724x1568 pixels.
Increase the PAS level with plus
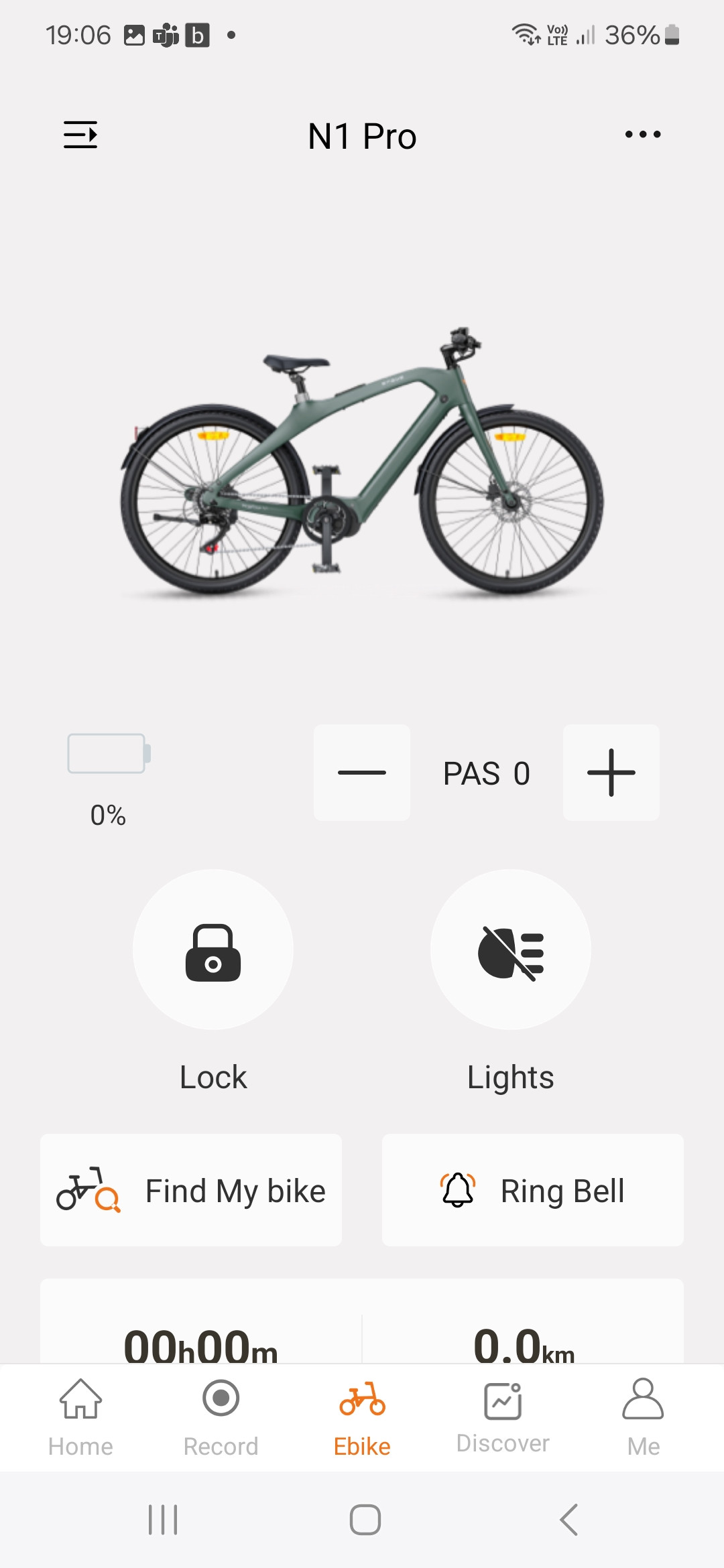(x=611, y=773)
